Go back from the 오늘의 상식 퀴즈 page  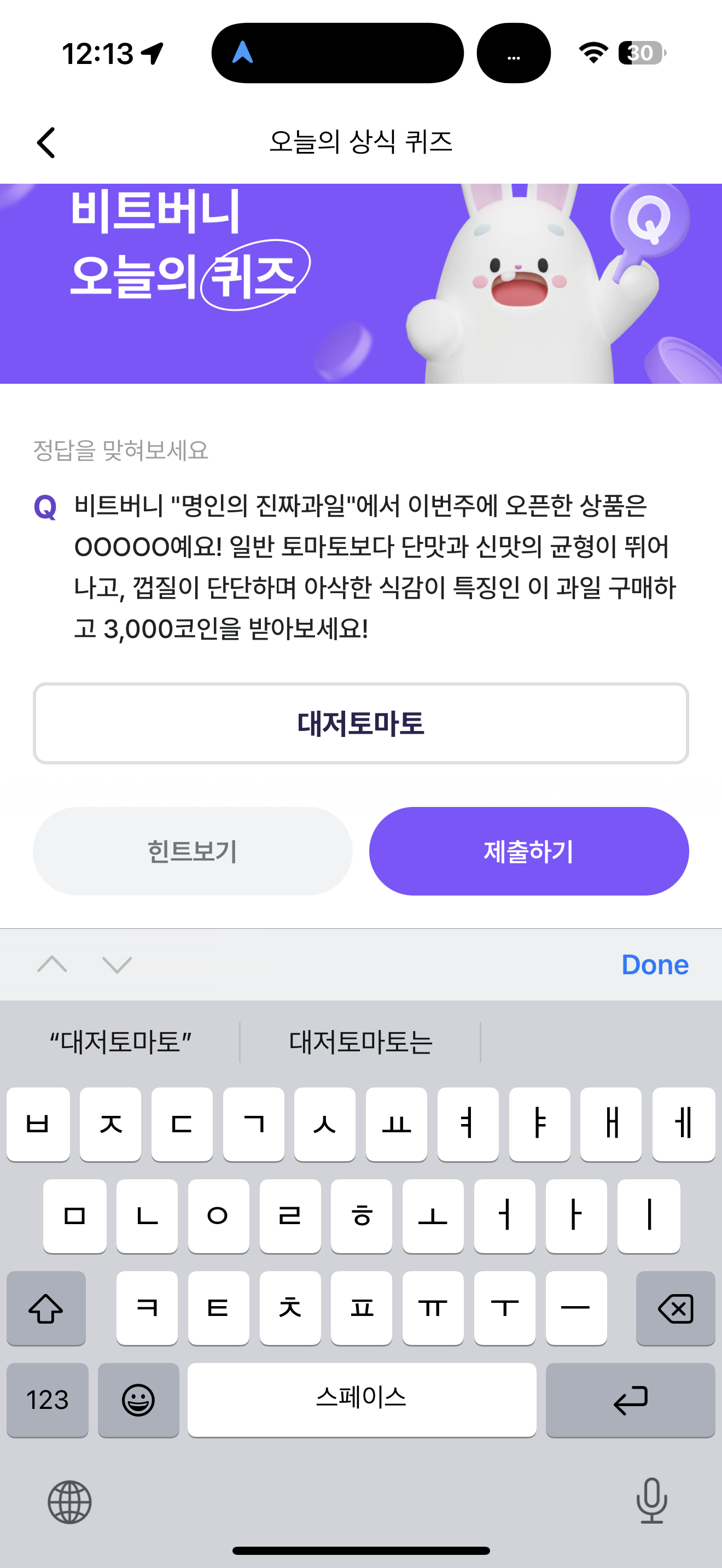46,143
